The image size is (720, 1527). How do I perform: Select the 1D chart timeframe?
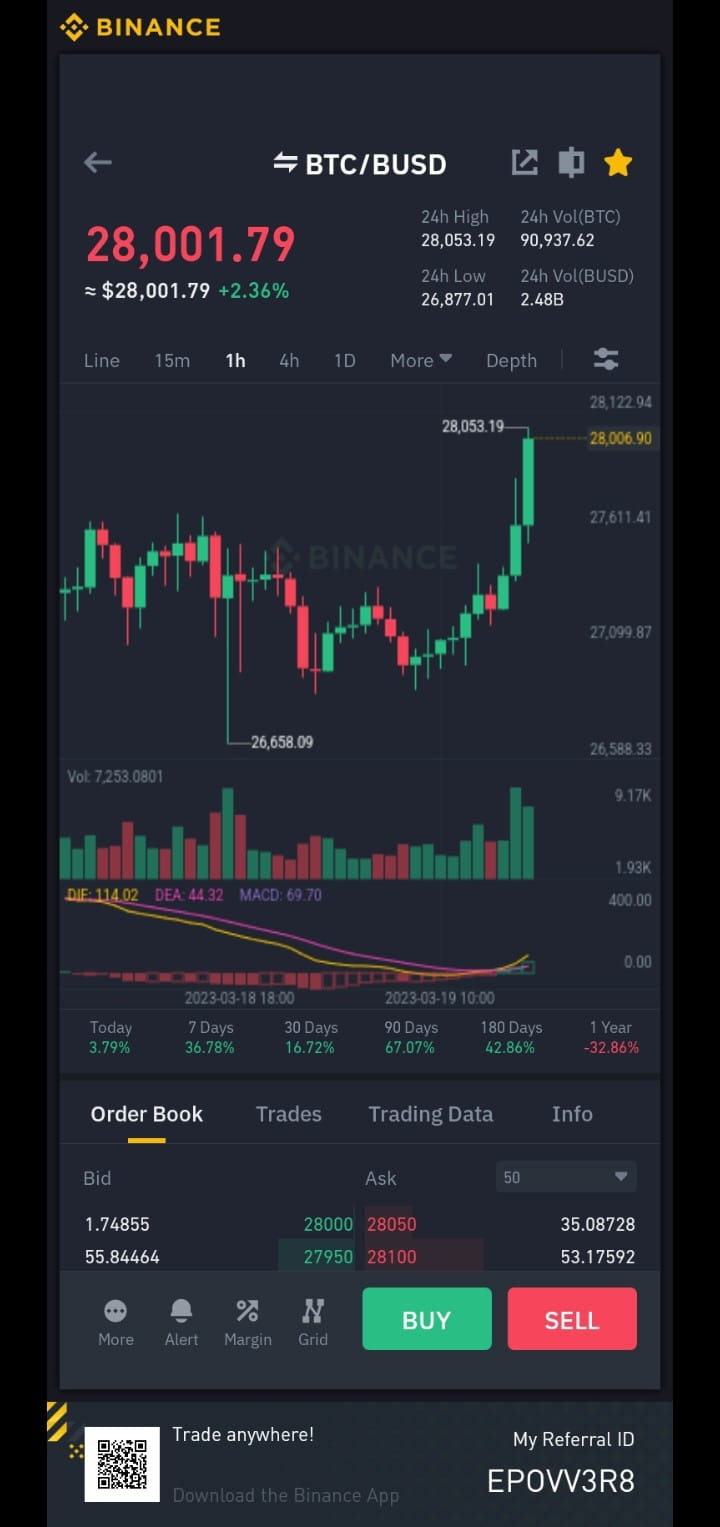(344, 360)
